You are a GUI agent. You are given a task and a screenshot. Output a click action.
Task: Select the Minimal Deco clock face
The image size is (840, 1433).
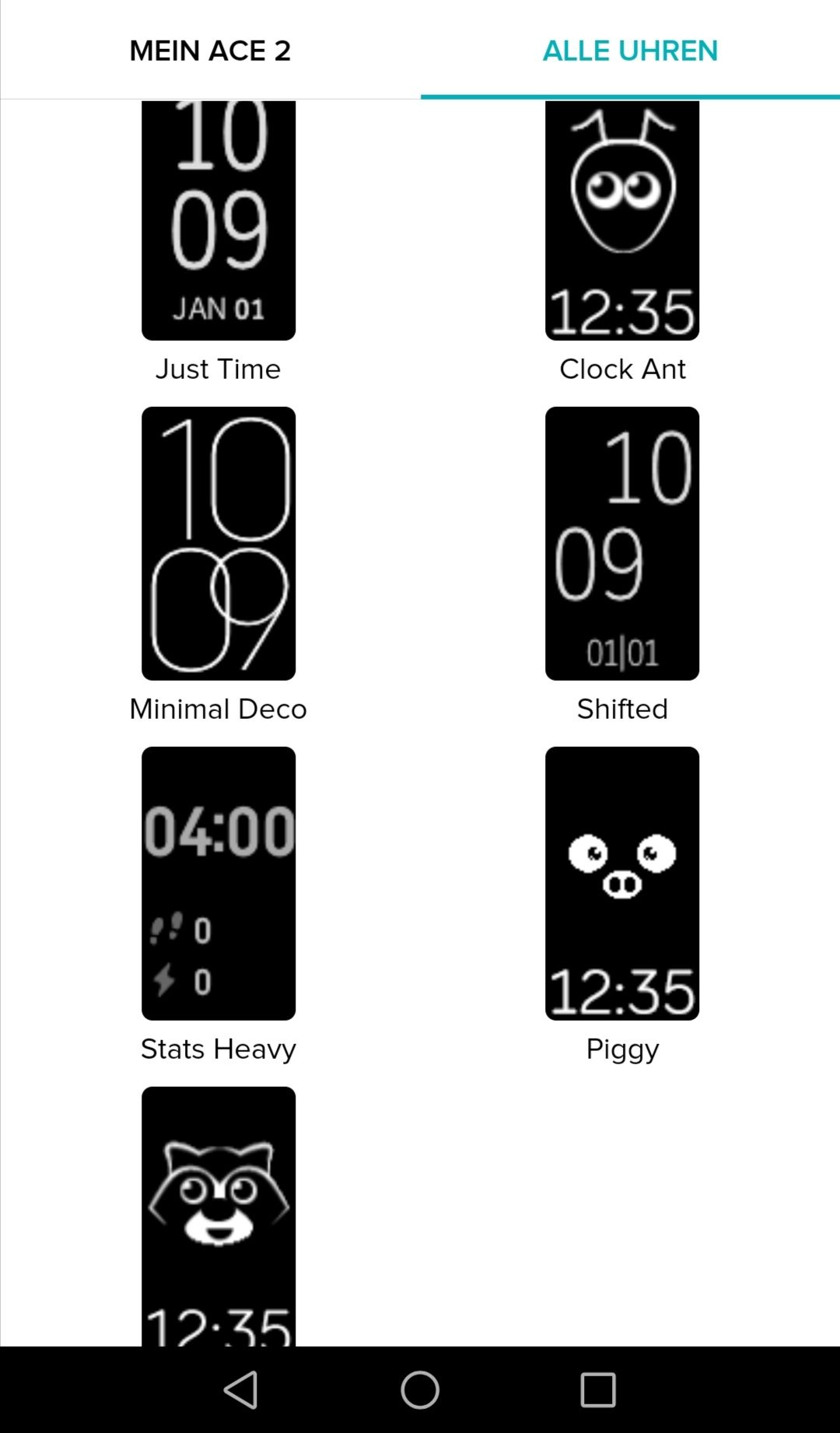[219, 543]
